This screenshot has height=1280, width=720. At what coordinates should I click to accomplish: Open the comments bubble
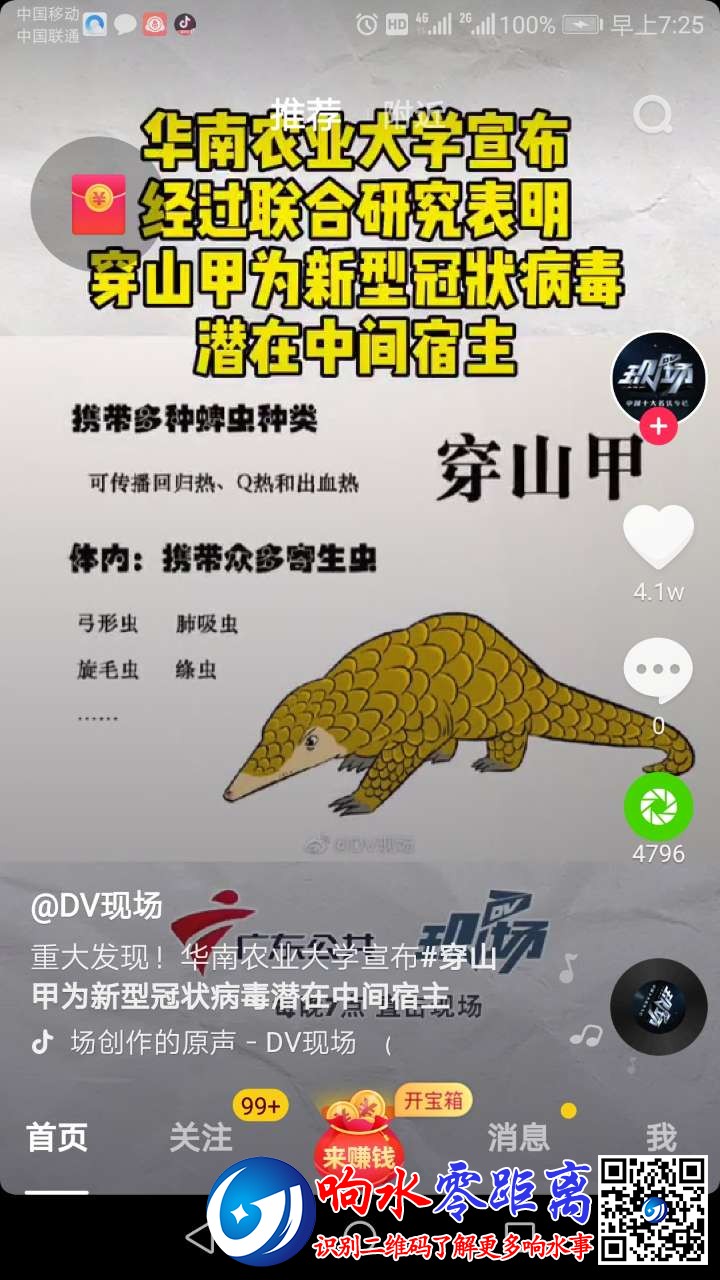pos(658,670)
